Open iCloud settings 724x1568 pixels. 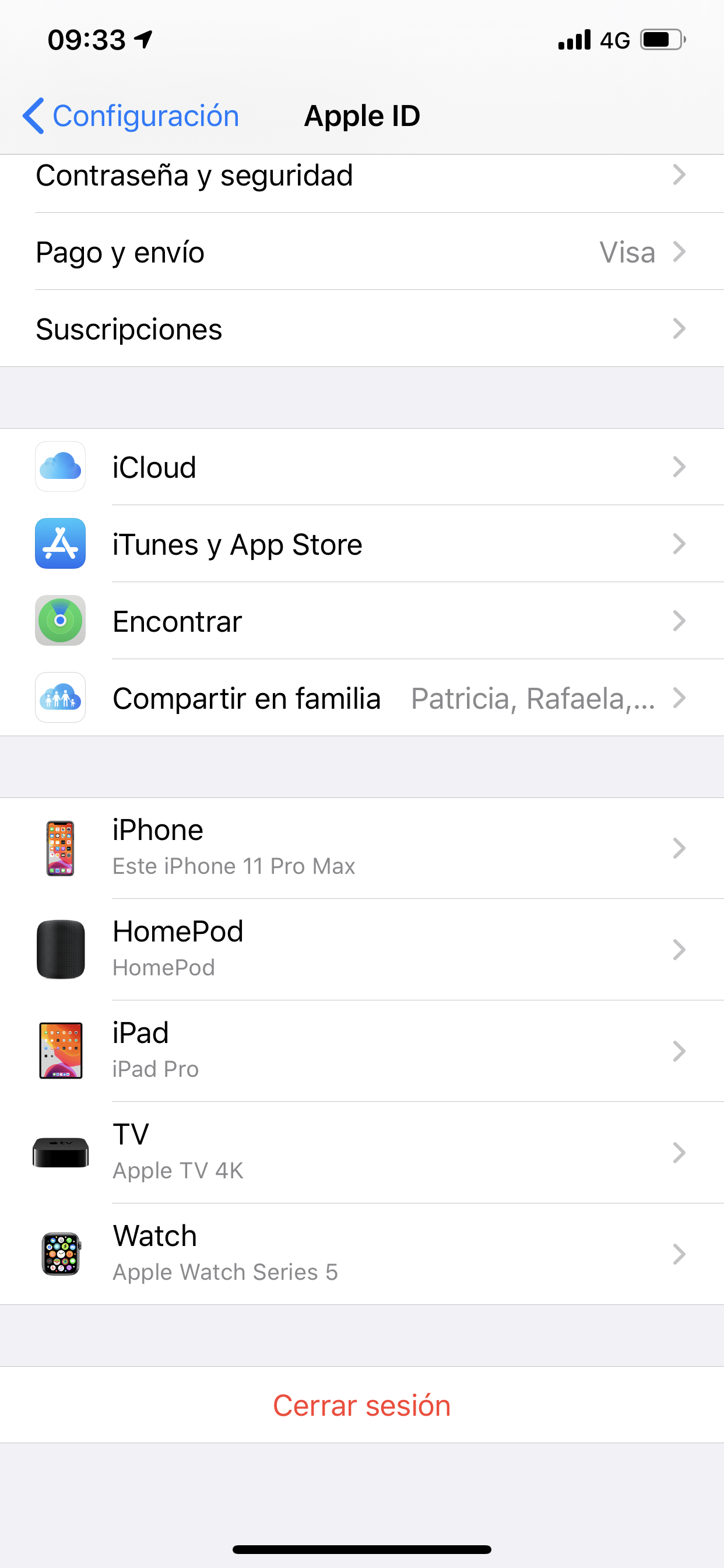click(361, 467)
